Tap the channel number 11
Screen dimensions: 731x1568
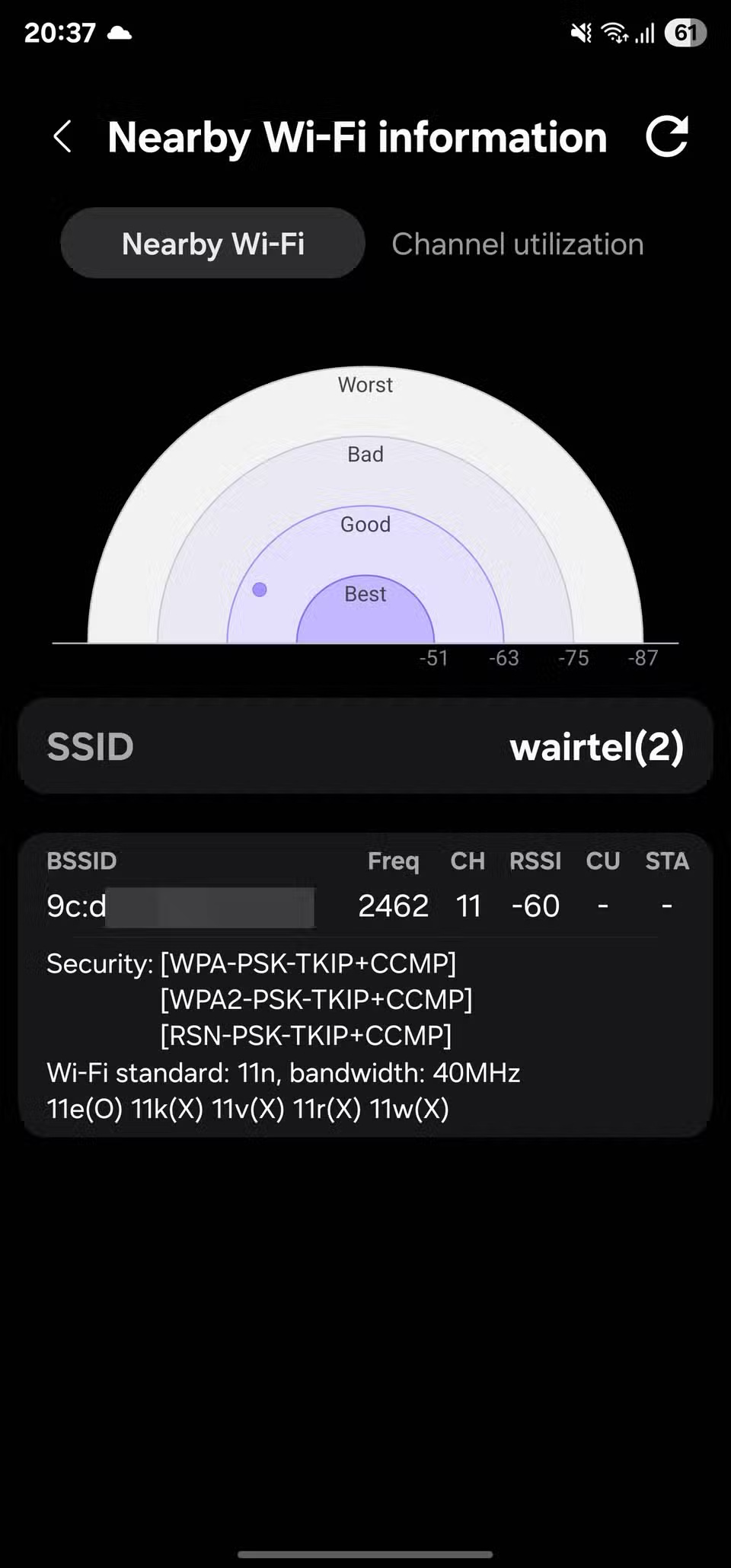(x=469, y=905)
